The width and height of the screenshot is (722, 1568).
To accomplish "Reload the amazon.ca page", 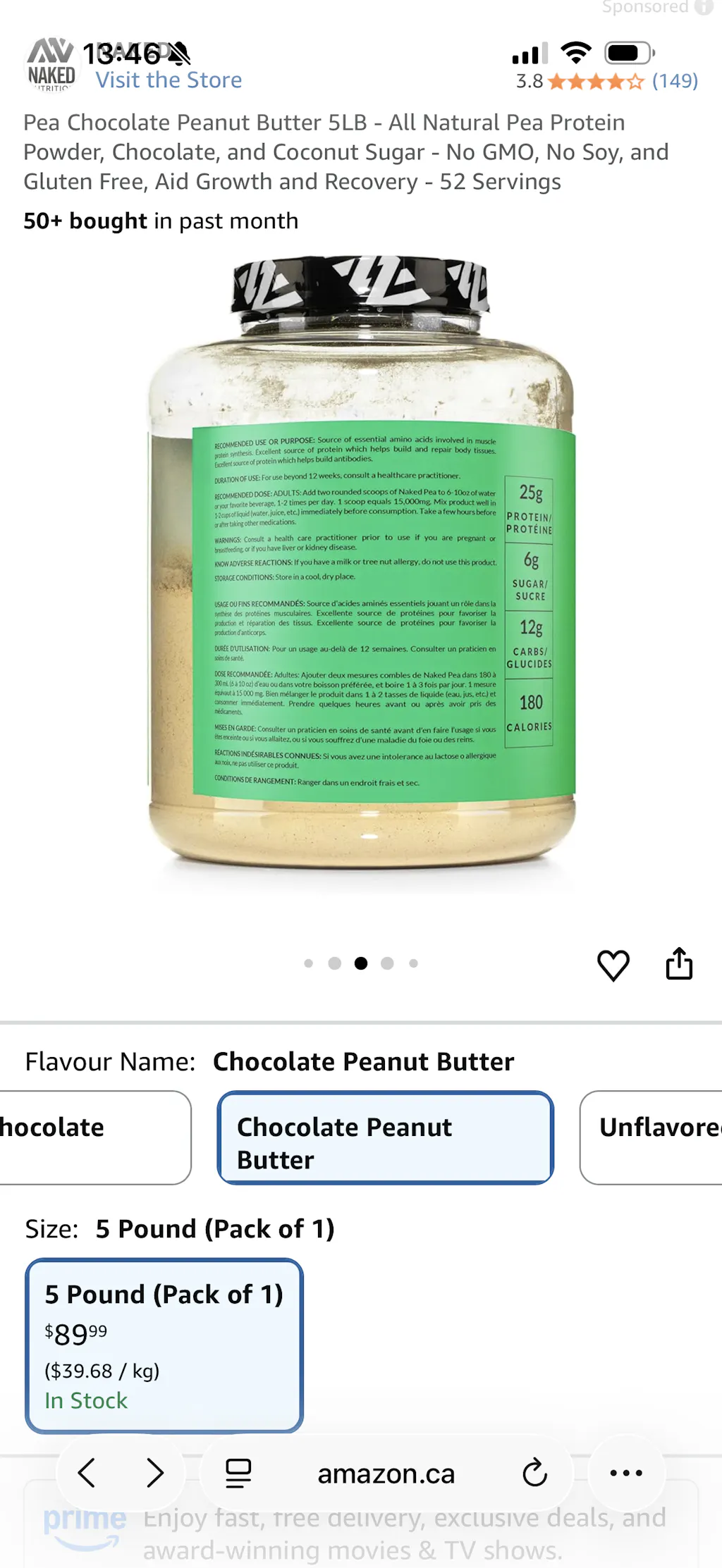I will [534, 1473].
